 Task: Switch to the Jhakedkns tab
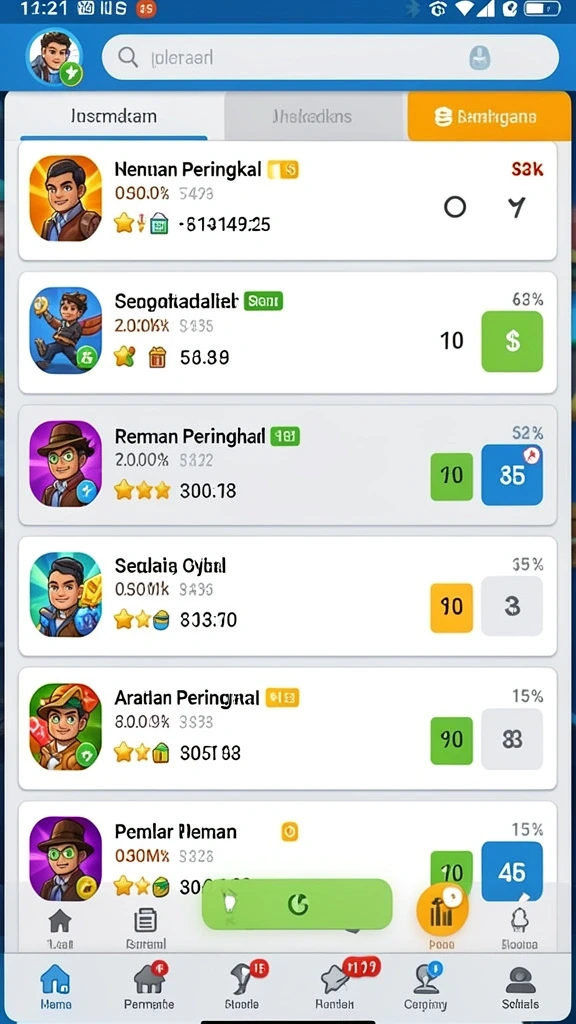[313, 116]
